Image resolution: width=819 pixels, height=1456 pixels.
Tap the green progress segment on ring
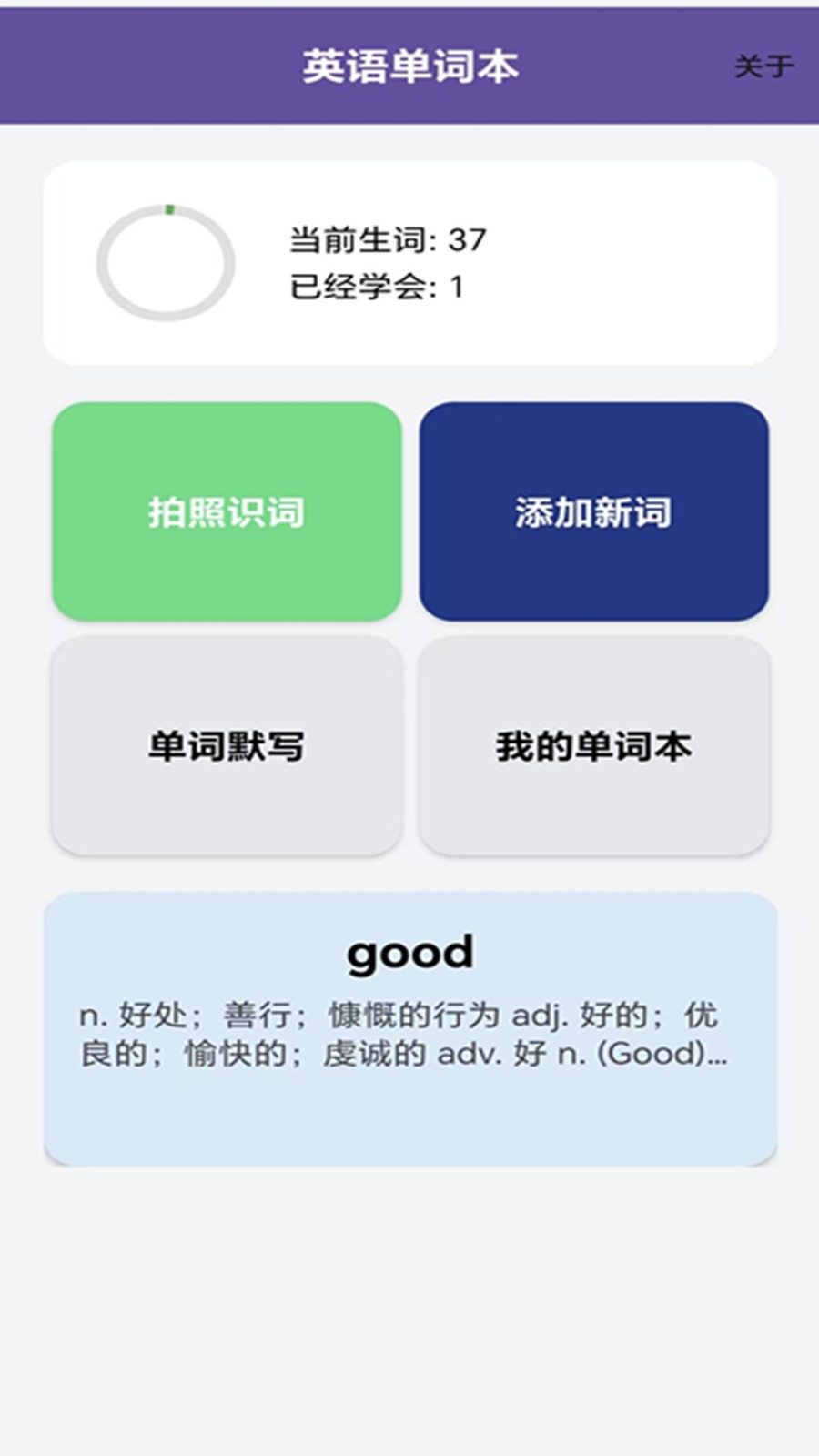tap(169, 210)
